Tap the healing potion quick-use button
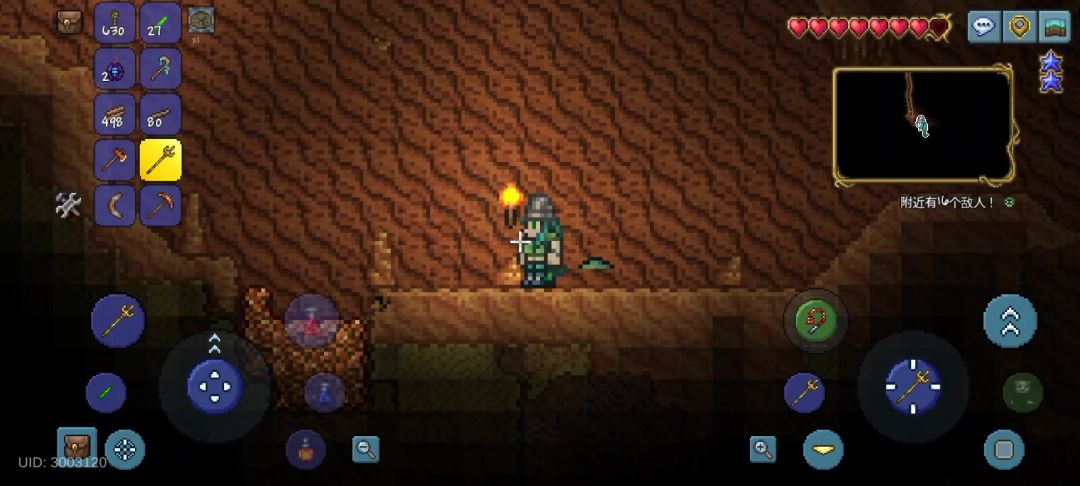1080x486 pixels. pyautogui.click(x=312, y=321)
